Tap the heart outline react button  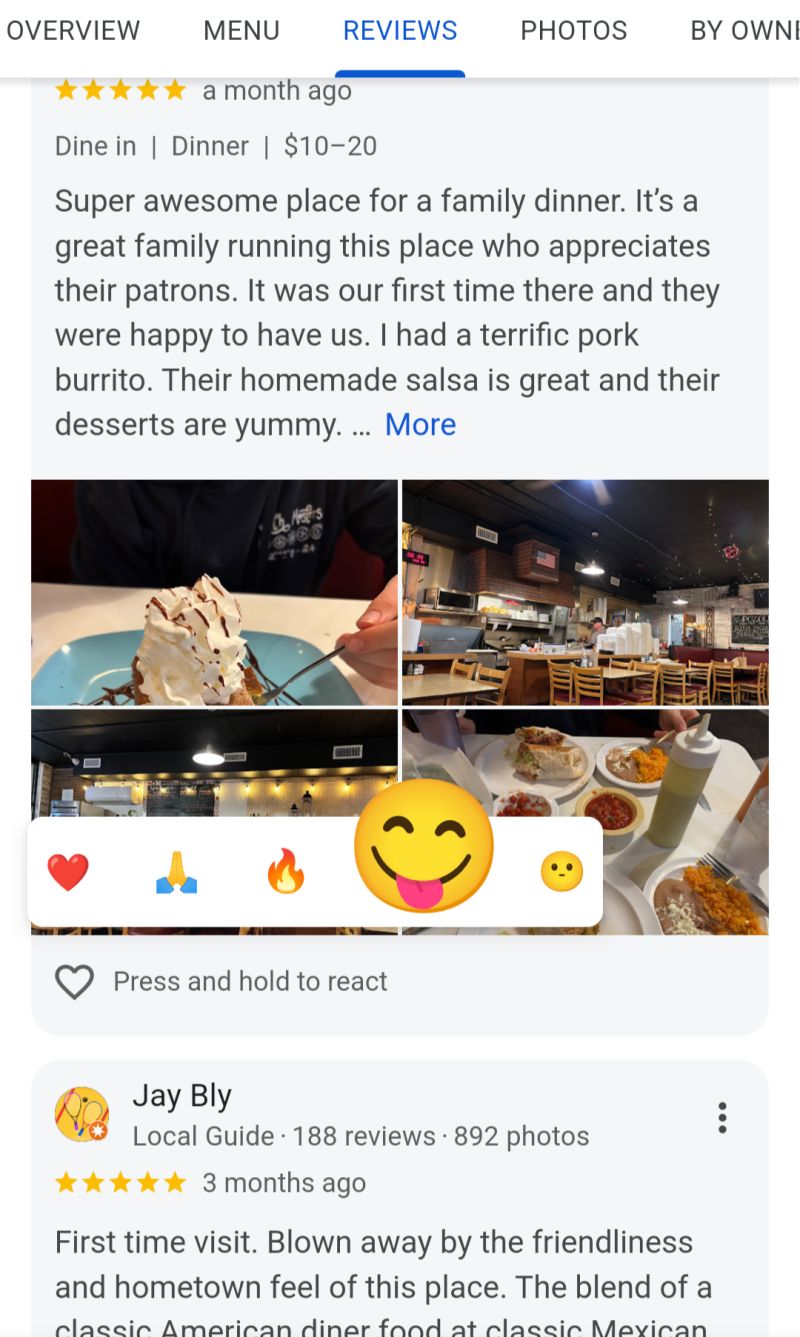[x=74, y=982]
